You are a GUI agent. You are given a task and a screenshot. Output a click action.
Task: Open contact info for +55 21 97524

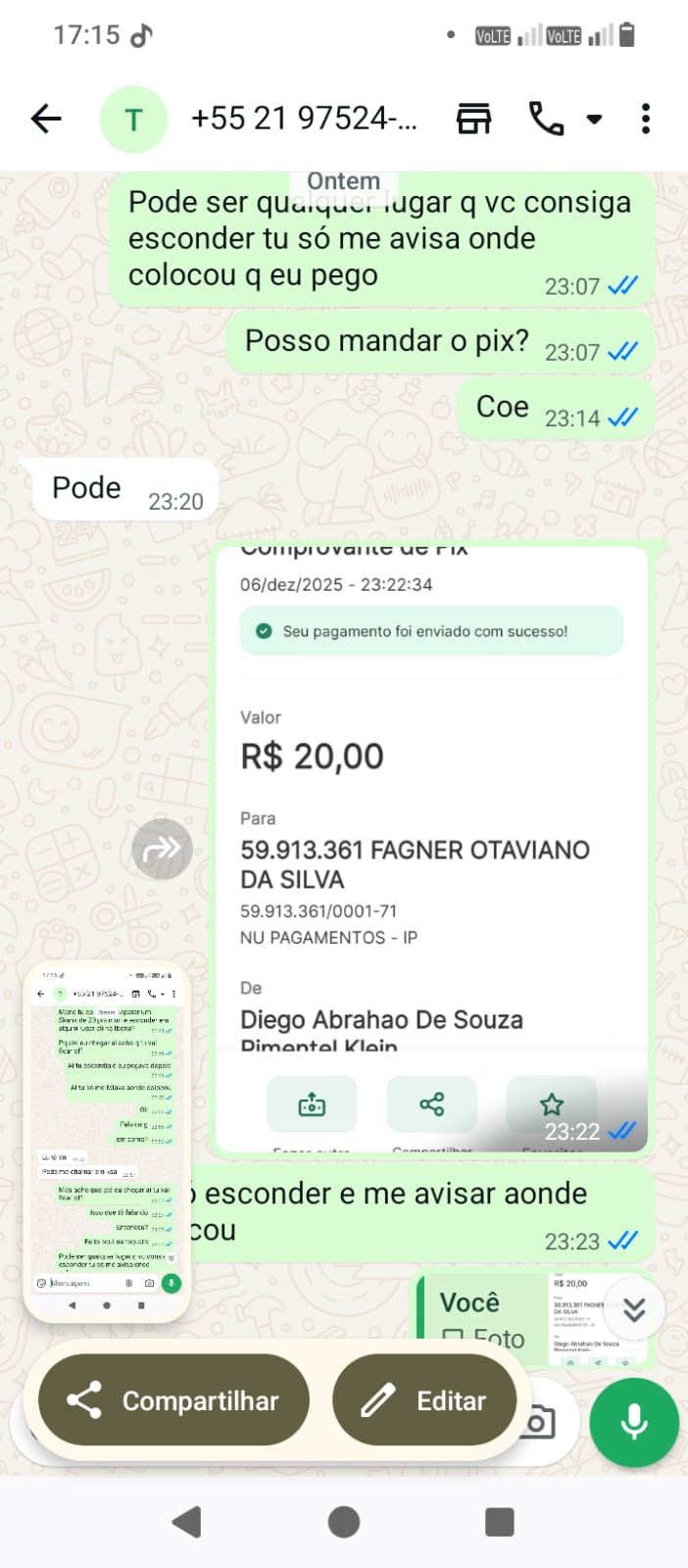pos(304,120)
